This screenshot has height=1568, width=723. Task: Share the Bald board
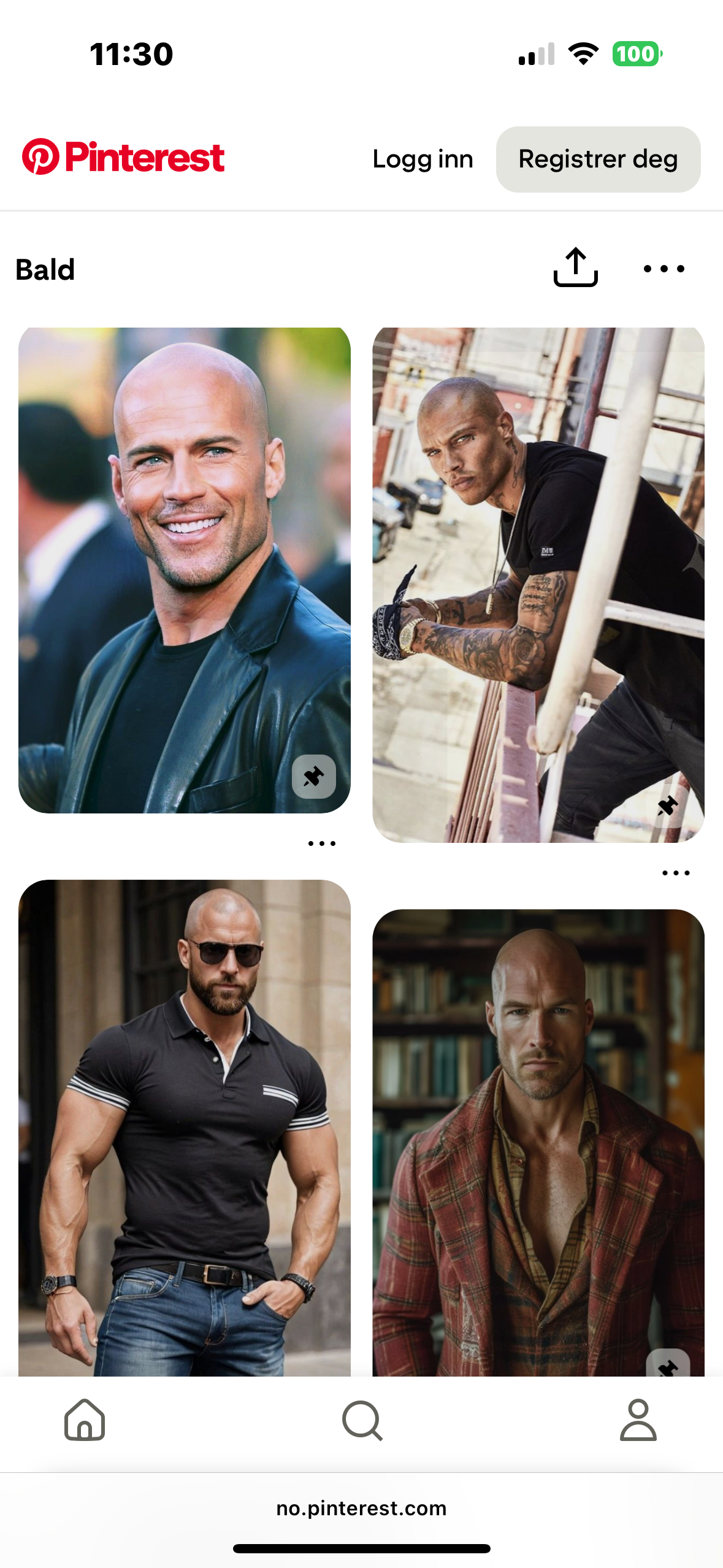pos(575,267)
